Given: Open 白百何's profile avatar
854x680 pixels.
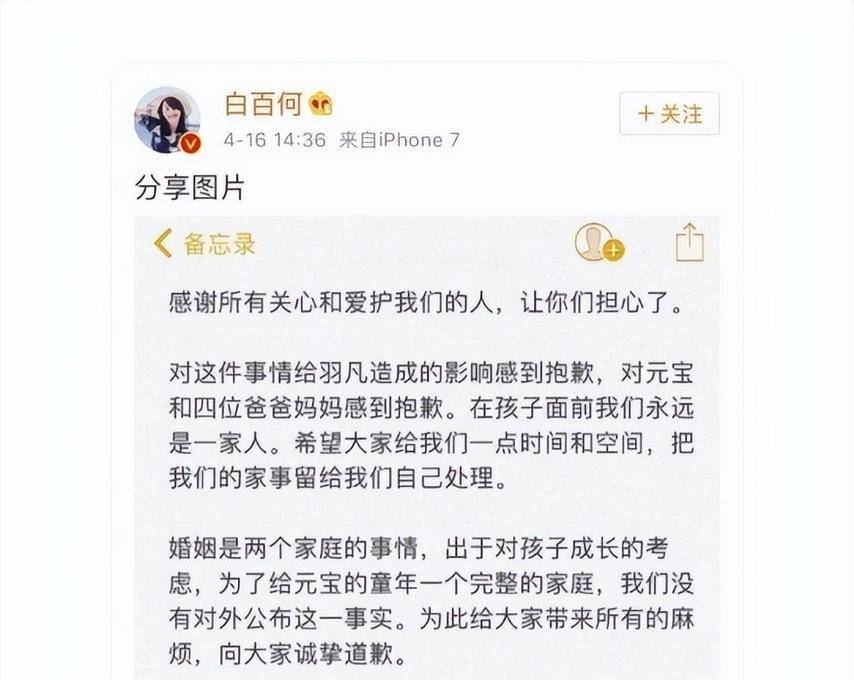Looking at the screenshot, I should pyautogui.click(x=167, y=119).
